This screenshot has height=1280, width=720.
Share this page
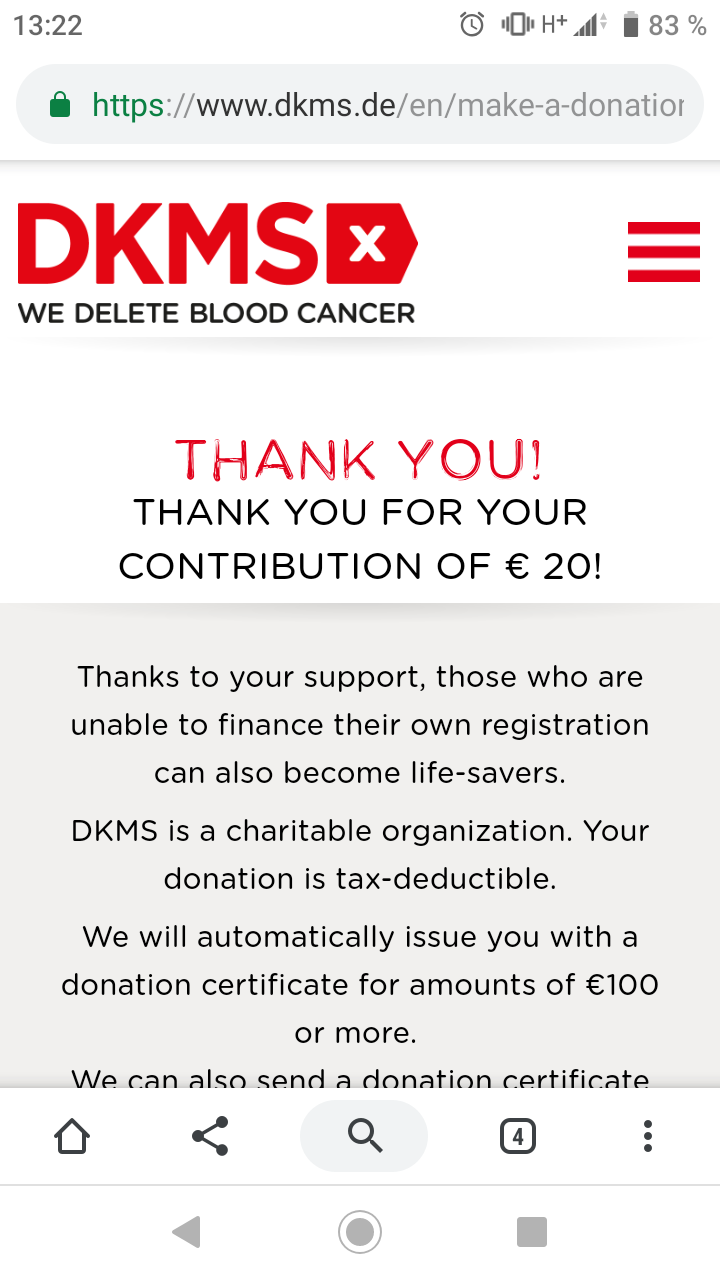[210, 1136]
